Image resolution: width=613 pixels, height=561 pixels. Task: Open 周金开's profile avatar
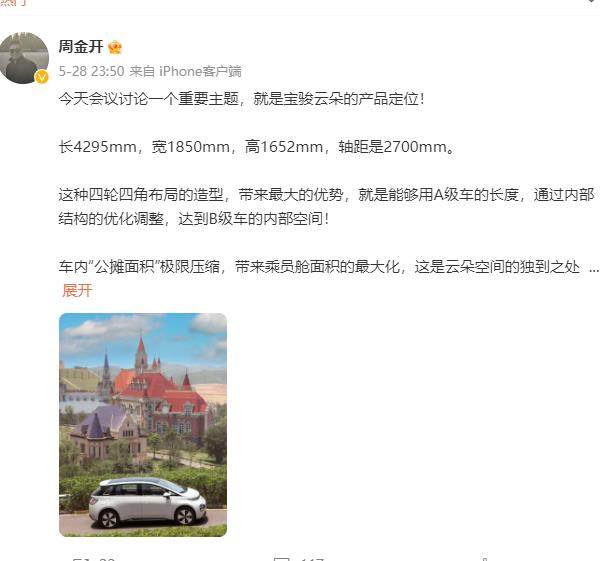pos(24,57)
